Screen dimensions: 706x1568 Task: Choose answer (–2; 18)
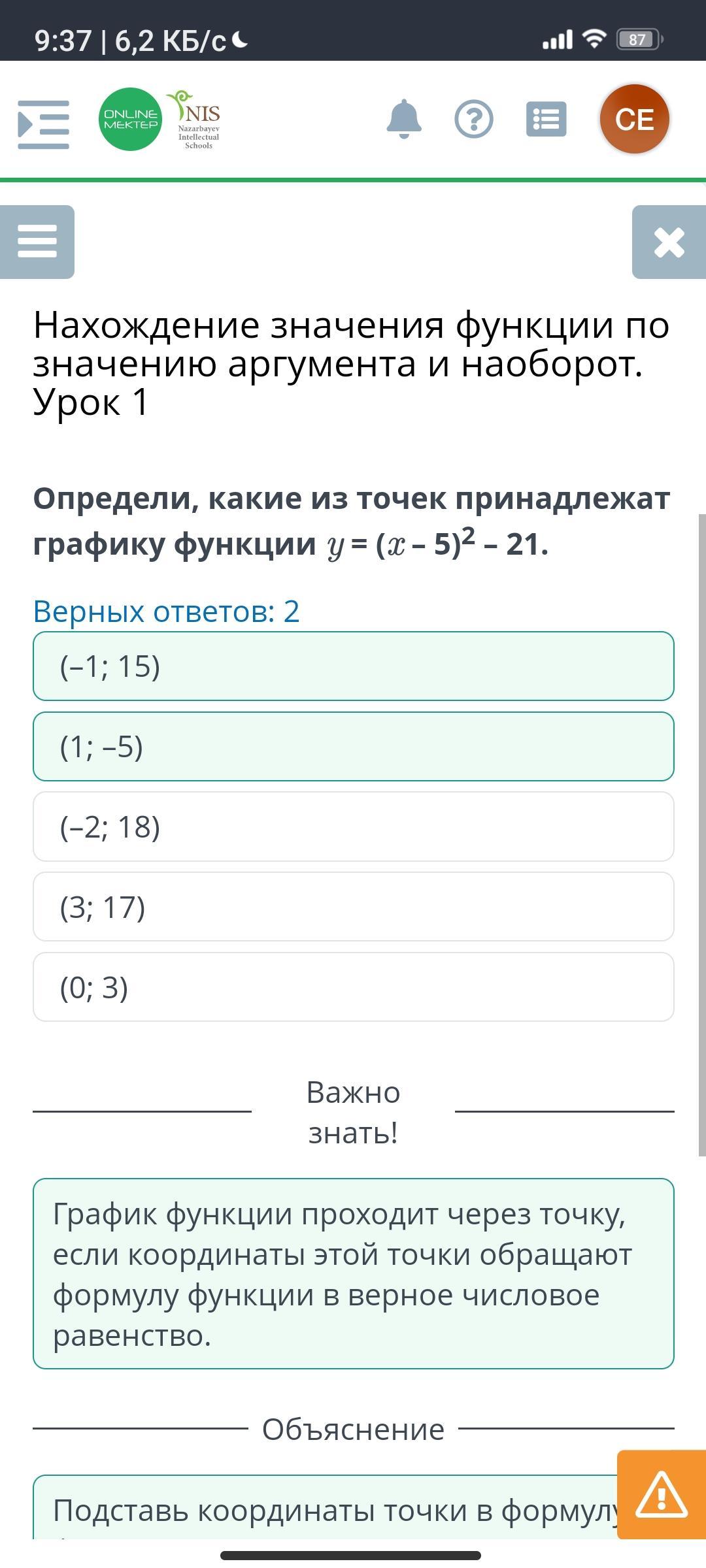pyautogui.click(x=354, y=826)
